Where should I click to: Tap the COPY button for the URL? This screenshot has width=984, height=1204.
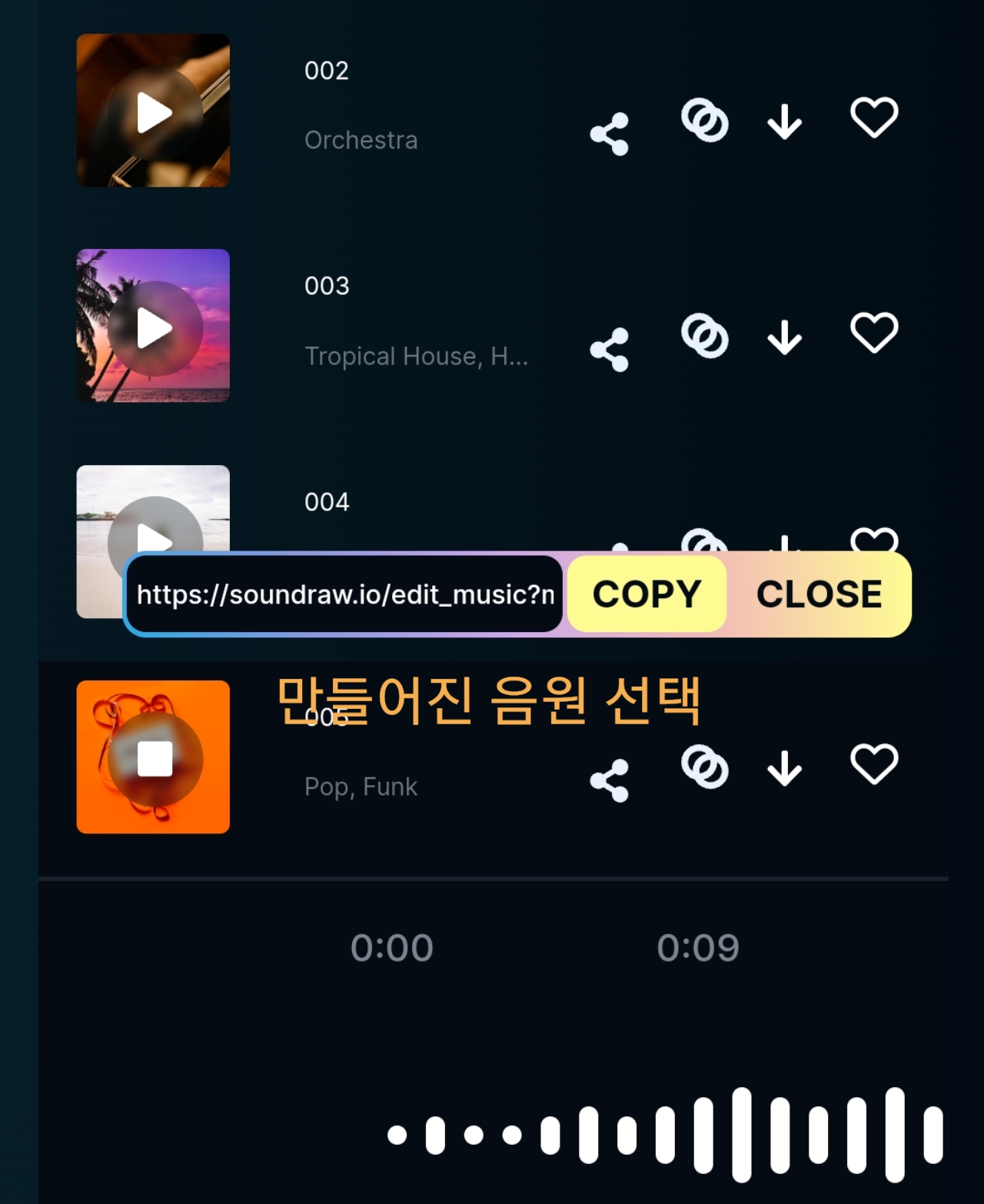tap(647, 594)
